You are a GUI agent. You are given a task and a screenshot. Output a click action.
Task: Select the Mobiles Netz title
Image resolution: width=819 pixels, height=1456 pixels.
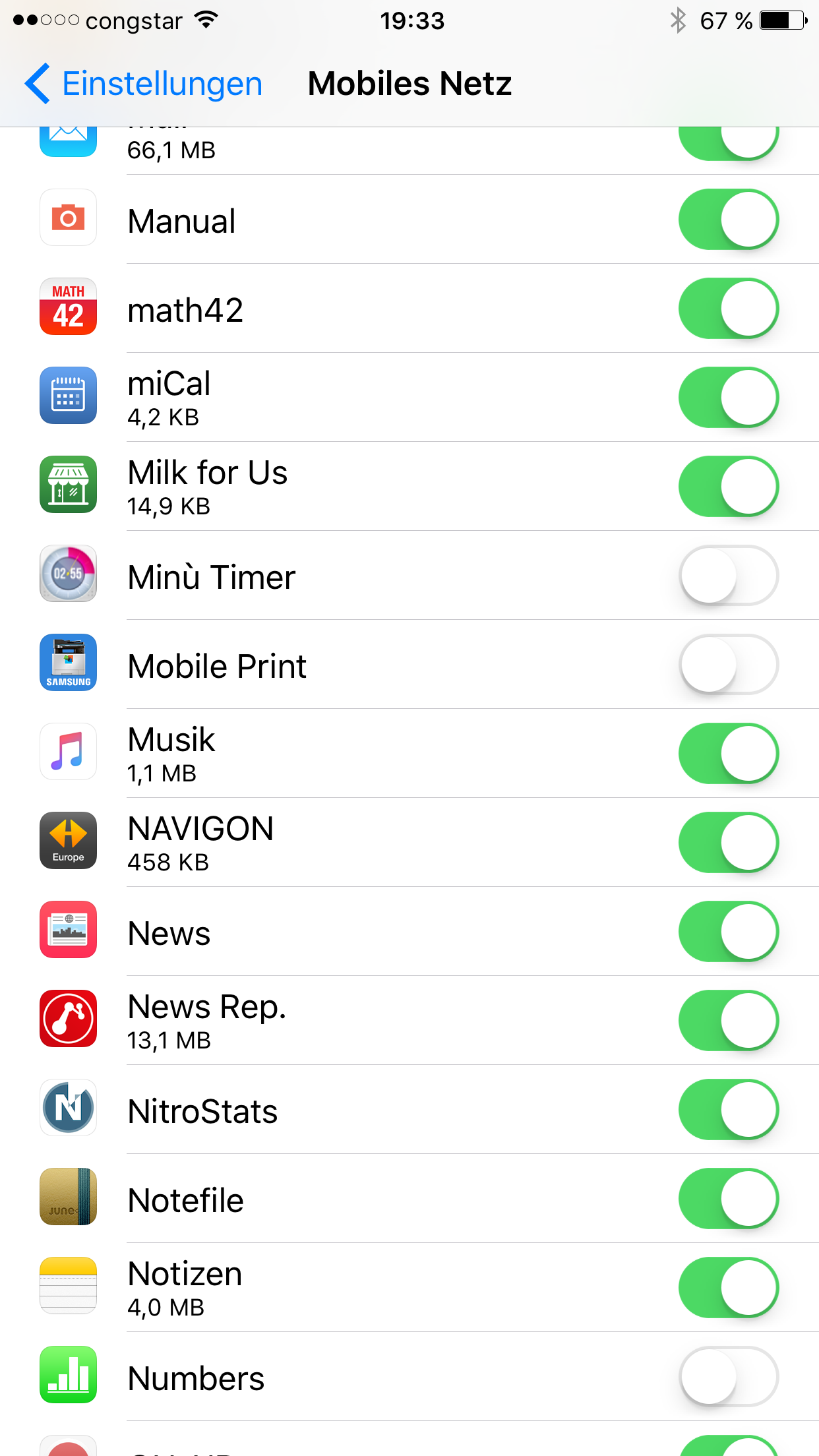point(409,82)
